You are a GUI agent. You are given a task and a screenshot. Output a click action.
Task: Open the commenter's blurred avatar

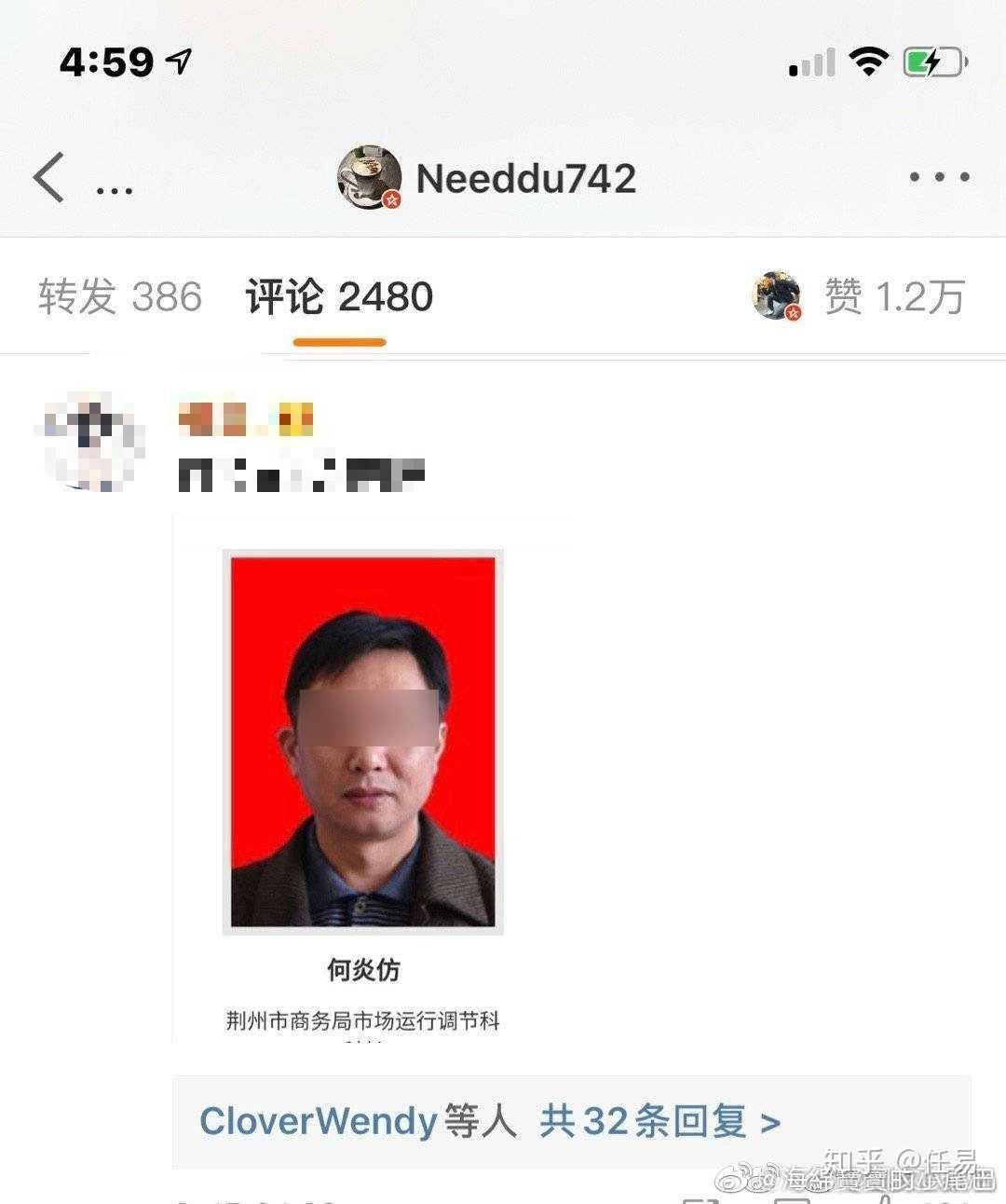pyautogui.click(x=89, y=442)
